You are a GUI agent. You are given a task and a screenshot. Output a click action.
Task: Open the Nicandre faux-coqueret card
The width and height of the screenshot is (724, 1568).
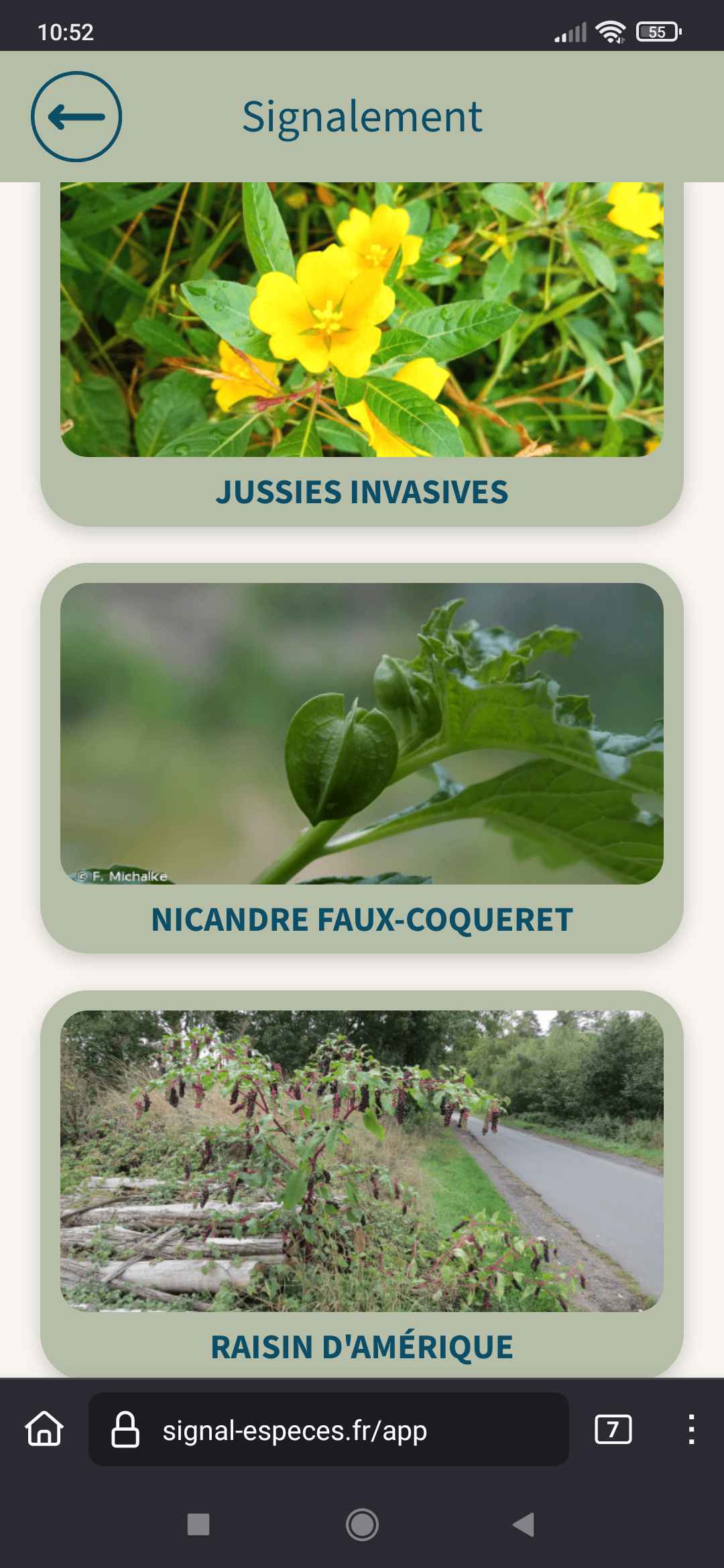click(x=362, y=757)
